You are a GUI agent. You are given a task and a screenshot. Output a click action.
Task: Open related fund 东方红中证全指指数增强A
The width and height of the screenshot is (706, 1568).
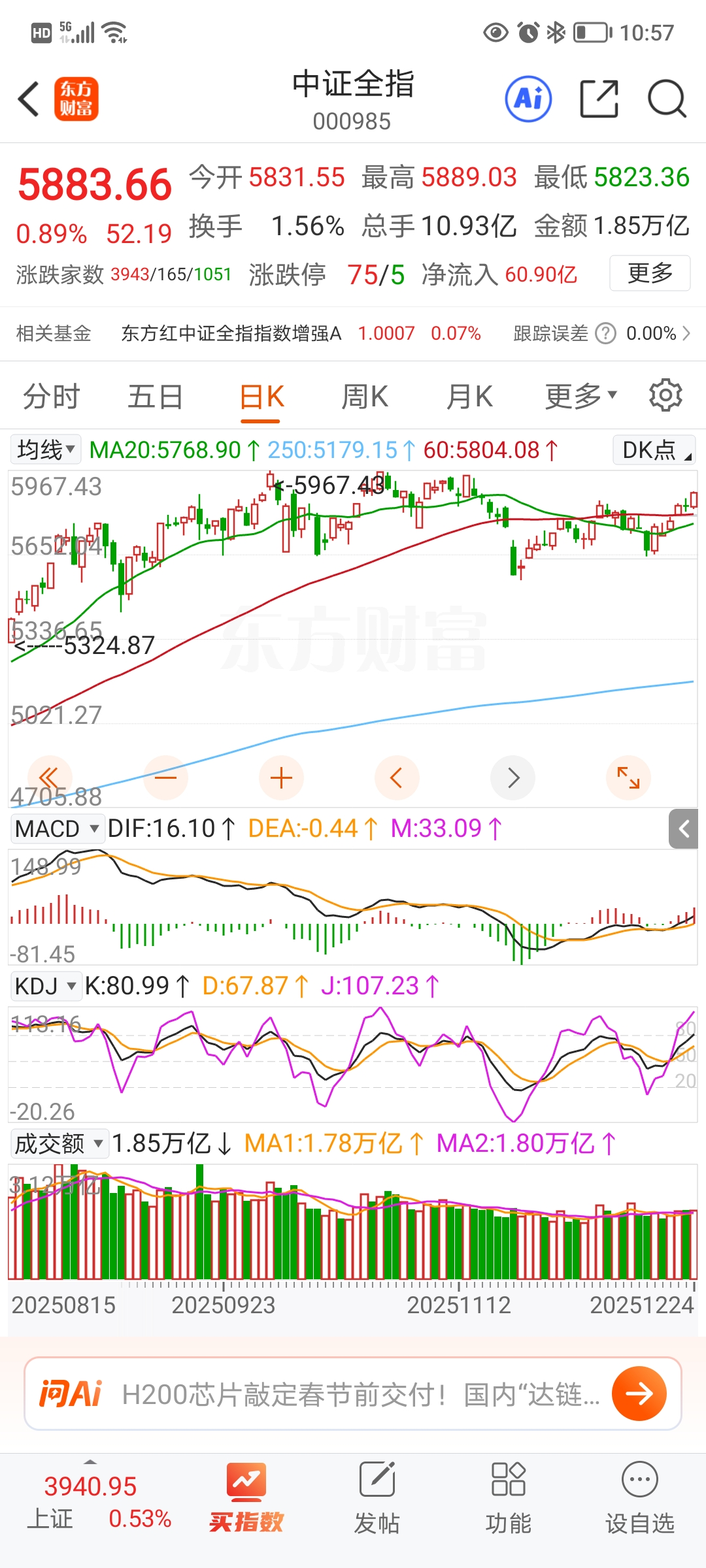(231, 334)
